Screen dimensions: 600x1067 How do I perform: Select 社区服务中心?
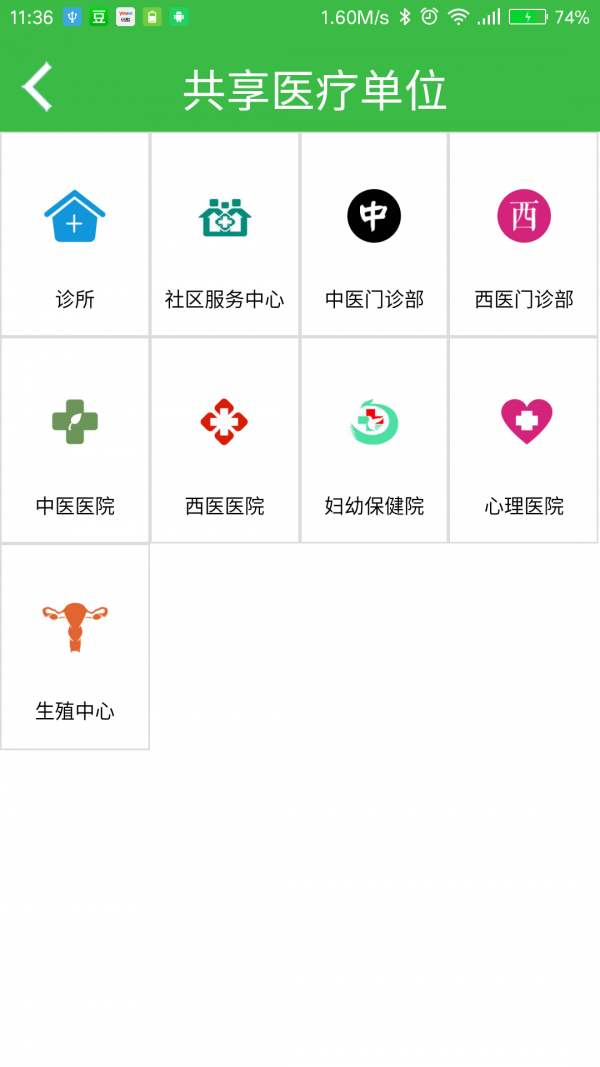pos(224,234)
